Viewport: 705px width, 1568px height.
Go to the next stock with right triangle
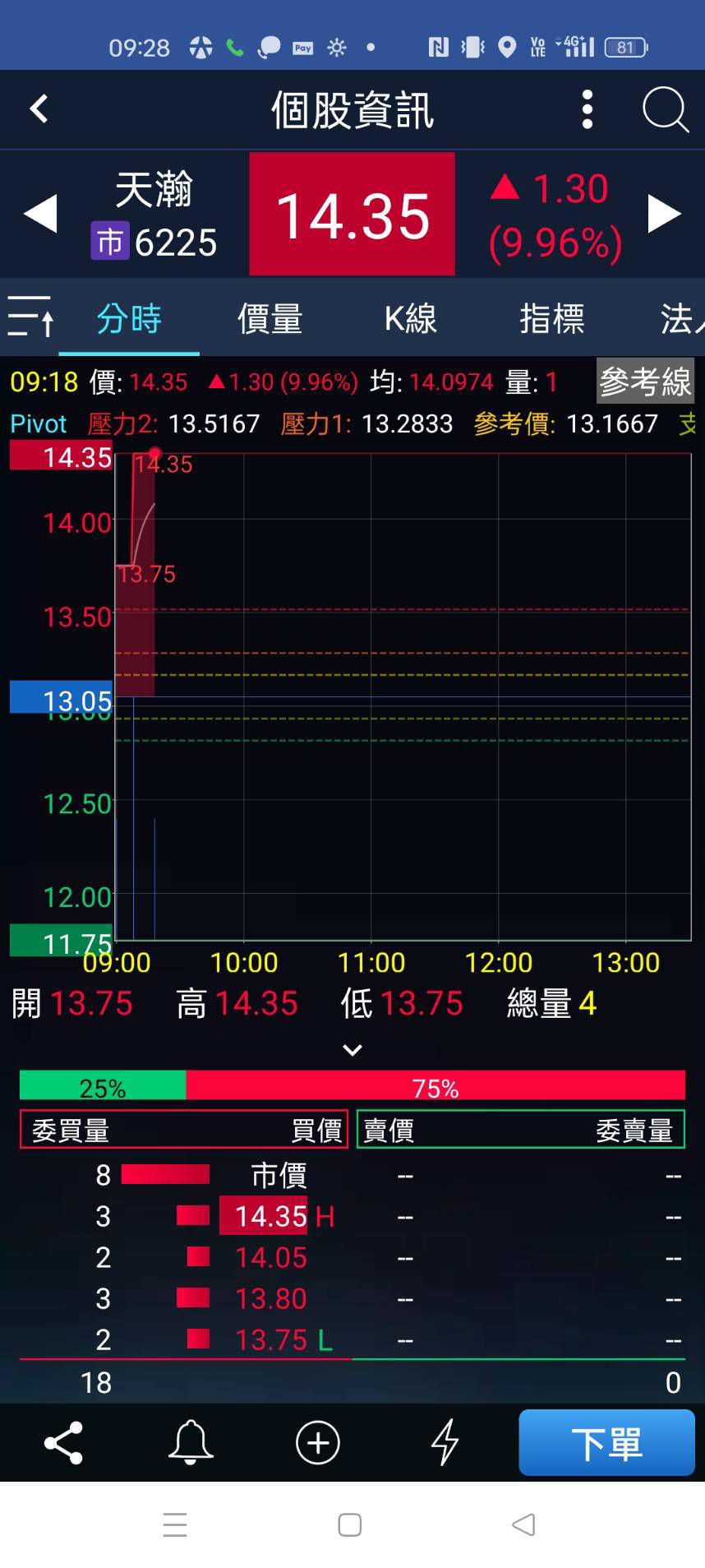[x=664, y=214]
